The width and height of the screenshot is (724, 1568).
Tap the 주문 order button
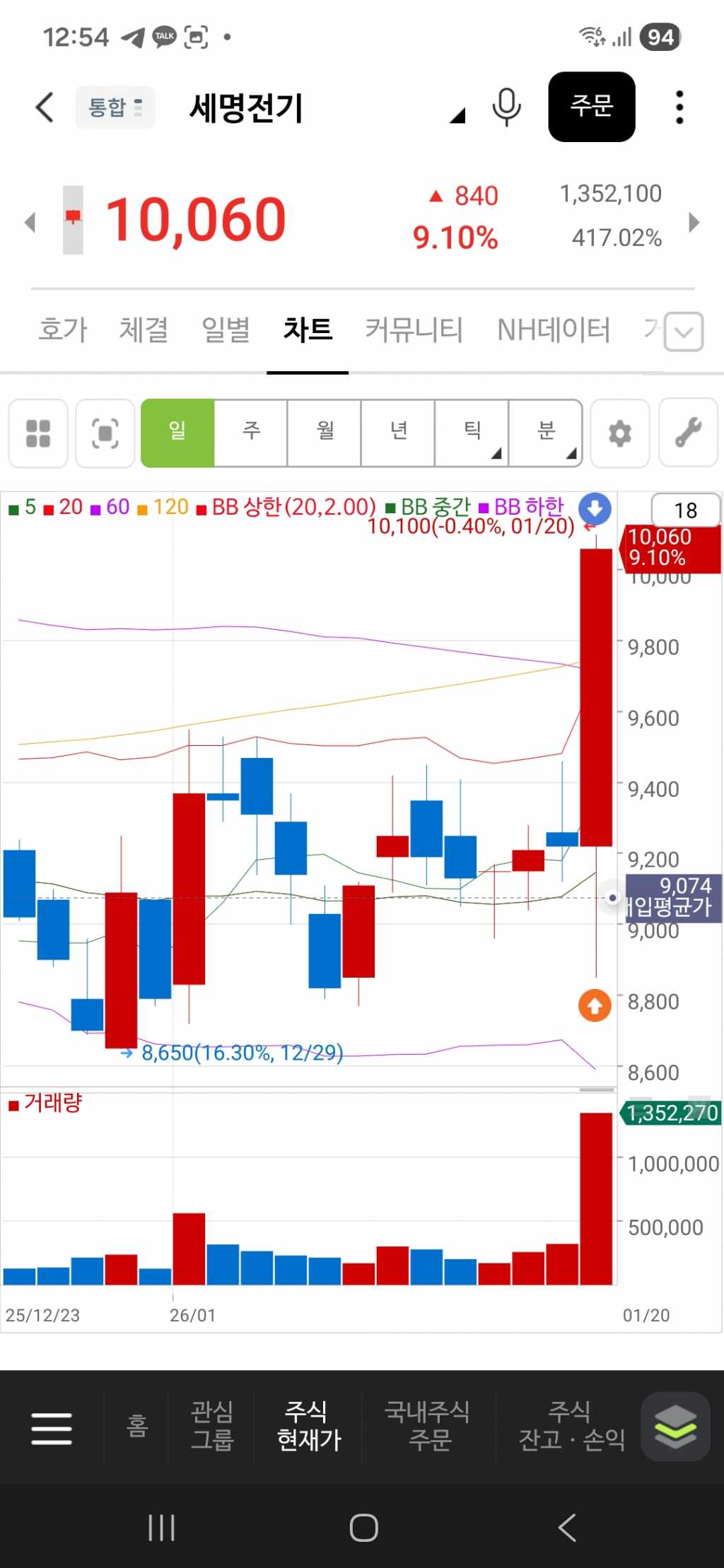[x=591, y=107]
